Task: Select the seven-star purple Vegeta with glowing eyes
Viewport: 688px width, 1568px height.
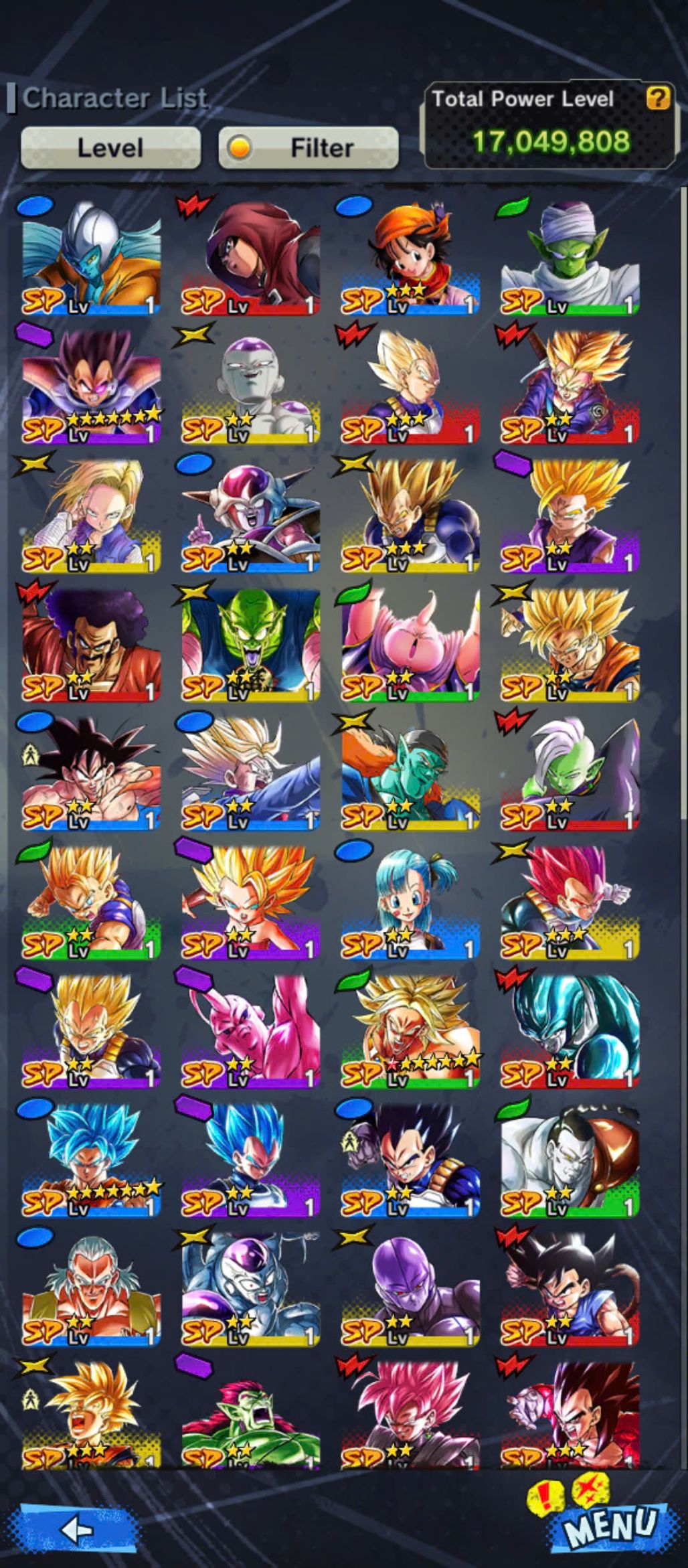Action: click(91, 386)
